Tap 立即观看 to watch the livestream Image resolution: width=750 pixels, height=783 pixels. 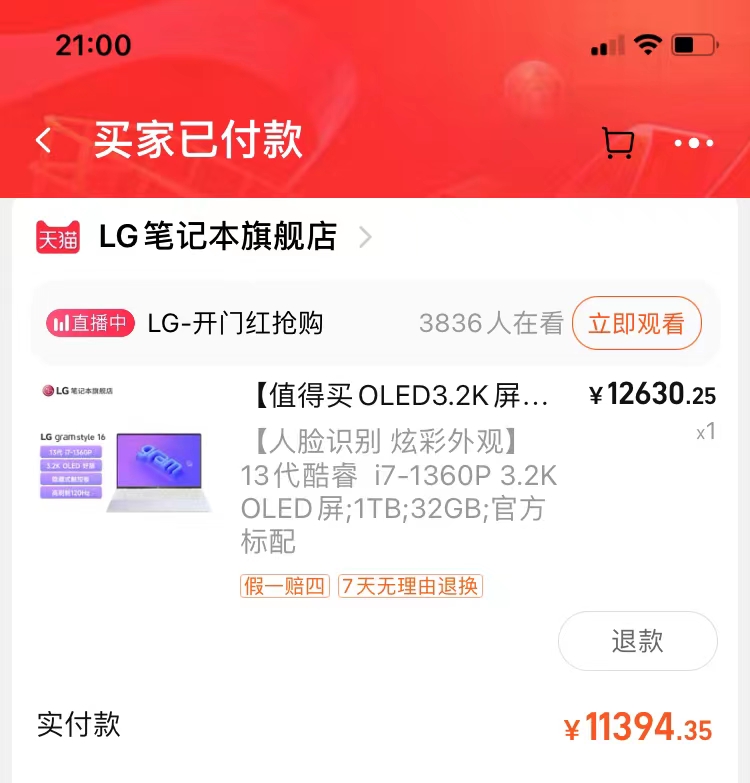[636, 323]
